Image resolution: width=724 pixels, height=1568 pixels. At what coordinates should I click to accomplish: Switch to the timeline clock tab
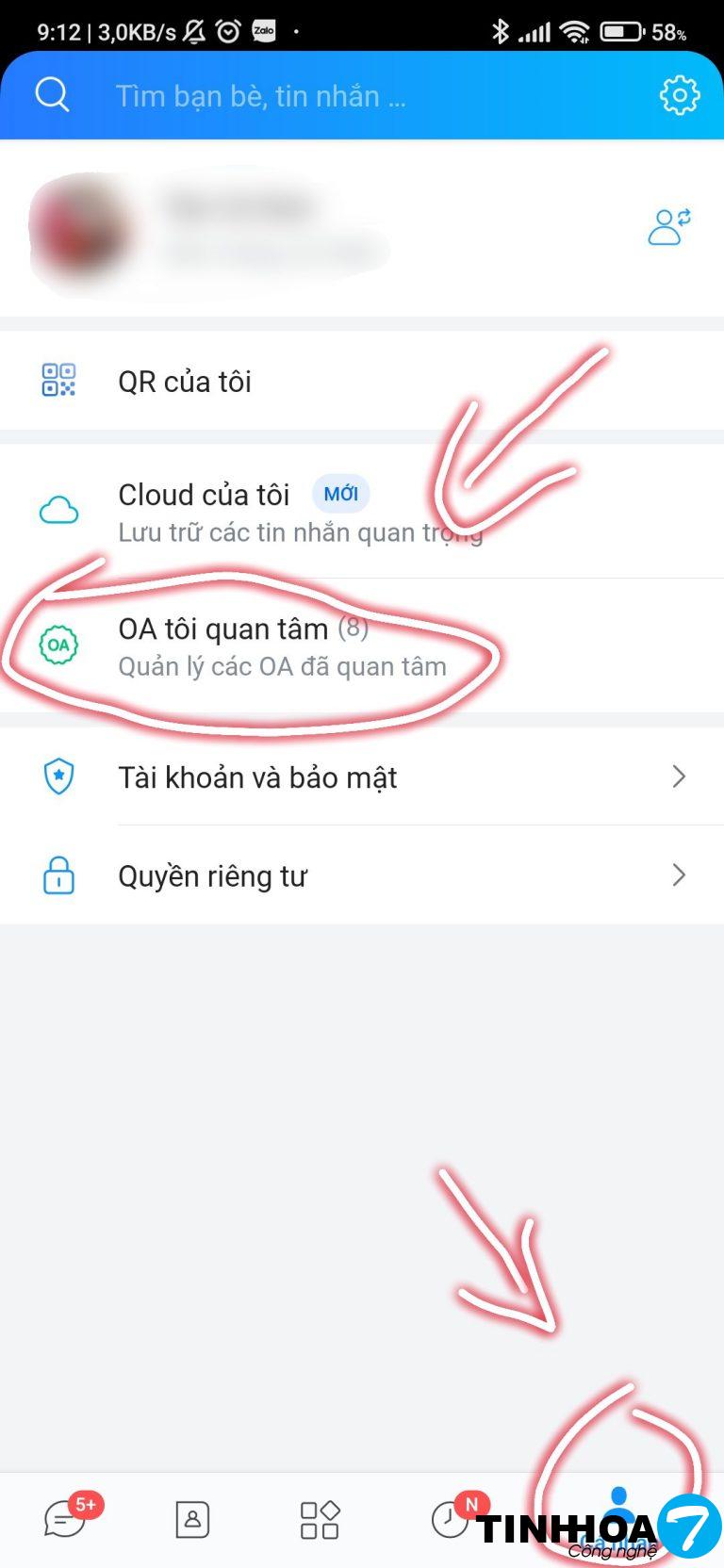449,1519
